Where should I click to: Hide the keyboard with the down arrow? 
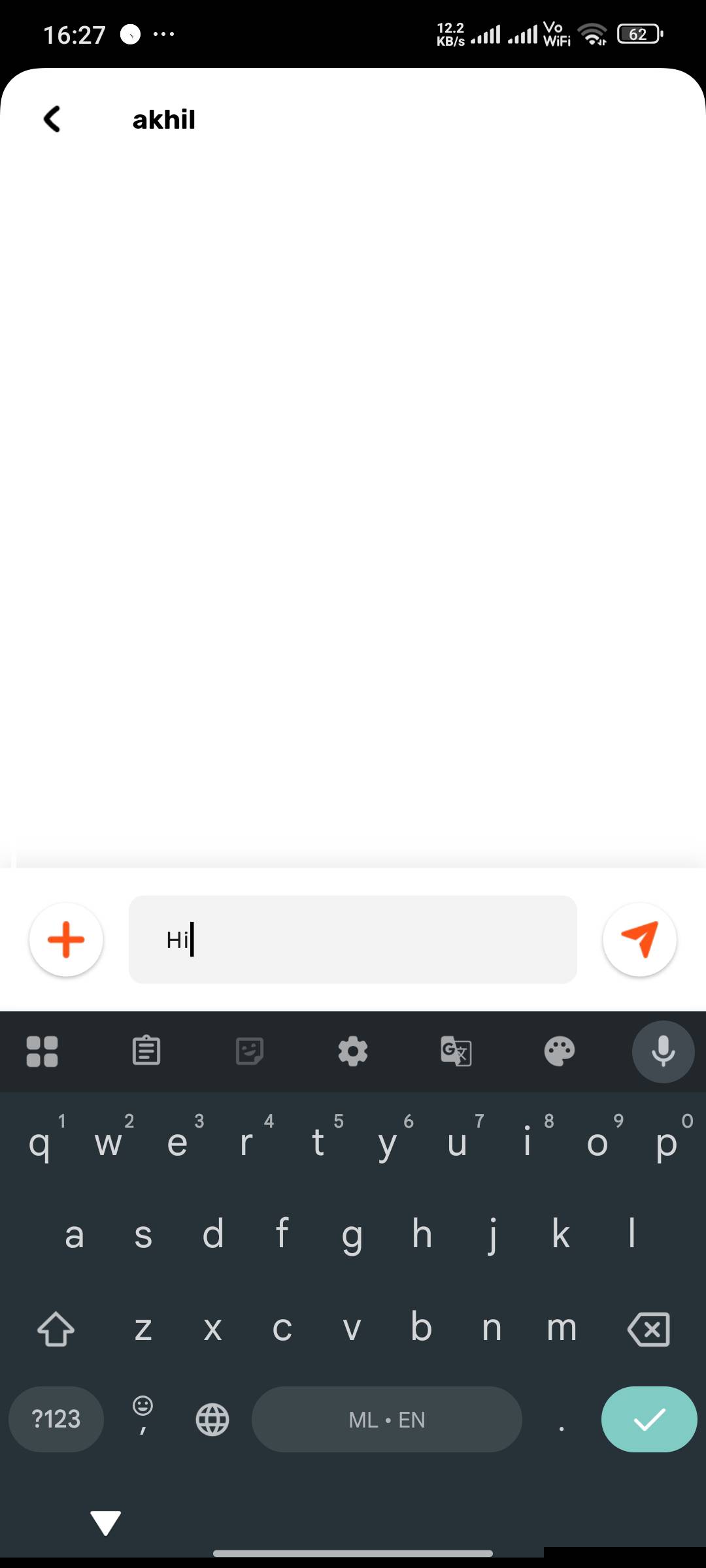(106, 1522)
